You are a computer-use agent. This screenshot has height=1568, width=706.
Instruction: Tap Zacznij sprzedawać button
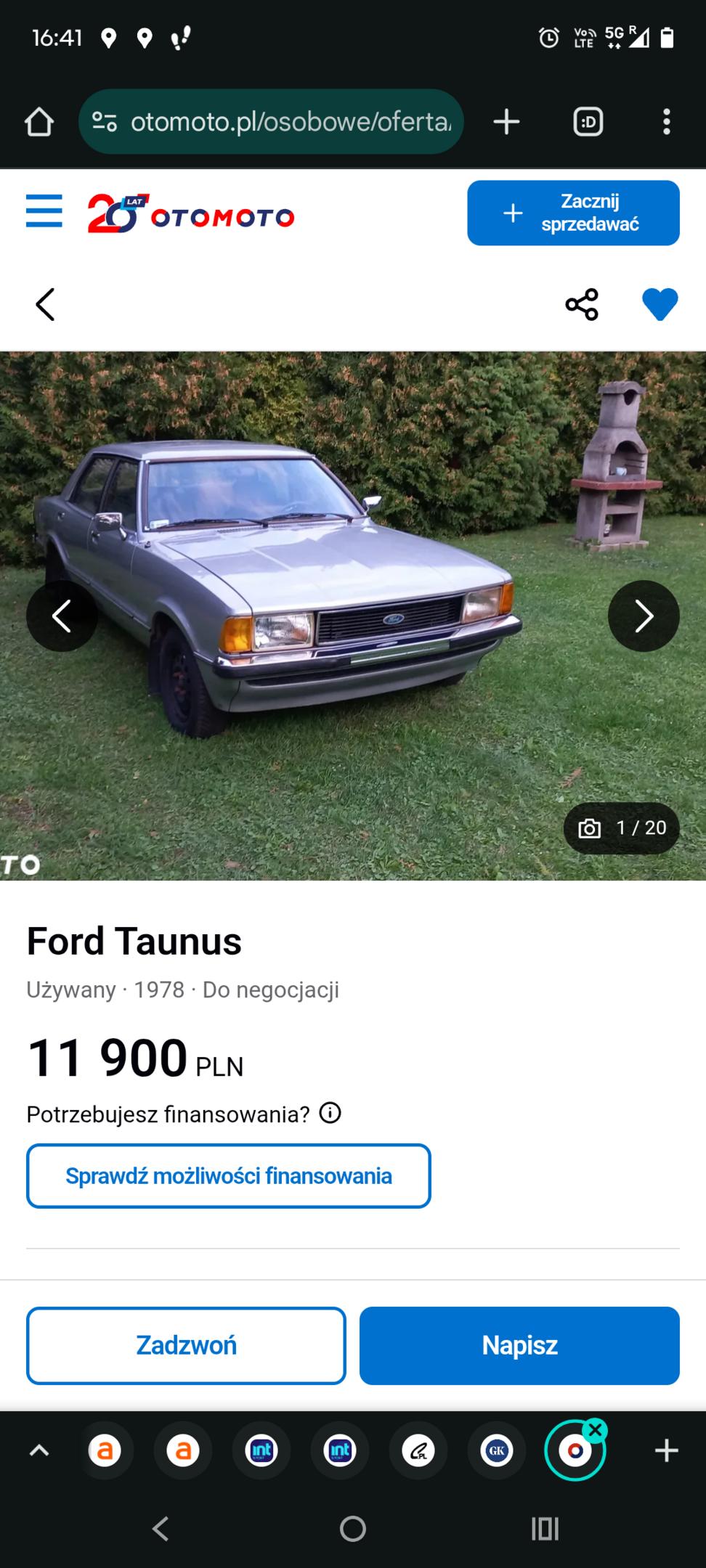(x=573, y=213)
